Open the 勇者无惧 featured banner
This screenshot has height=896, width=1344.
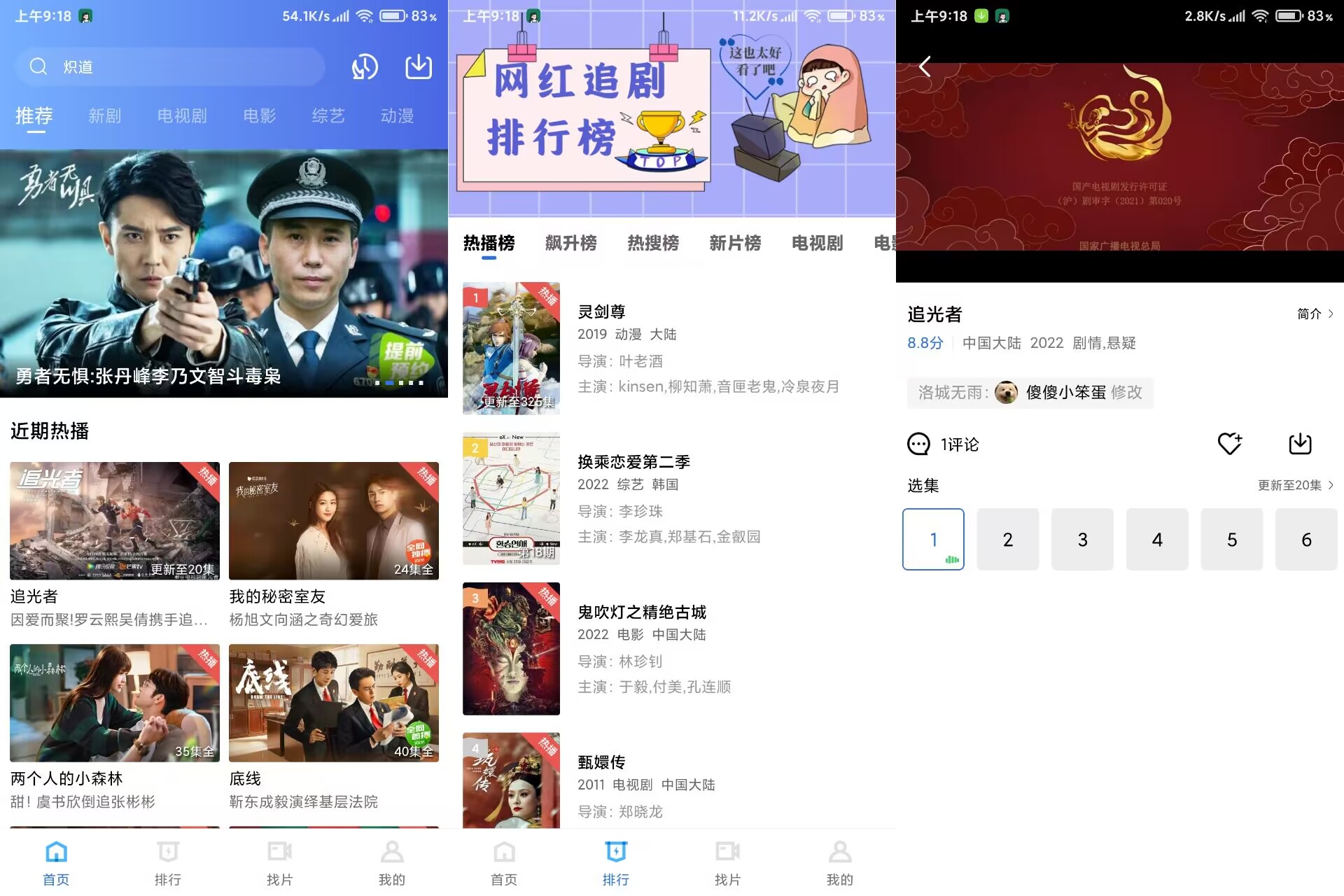click(224, 273)
